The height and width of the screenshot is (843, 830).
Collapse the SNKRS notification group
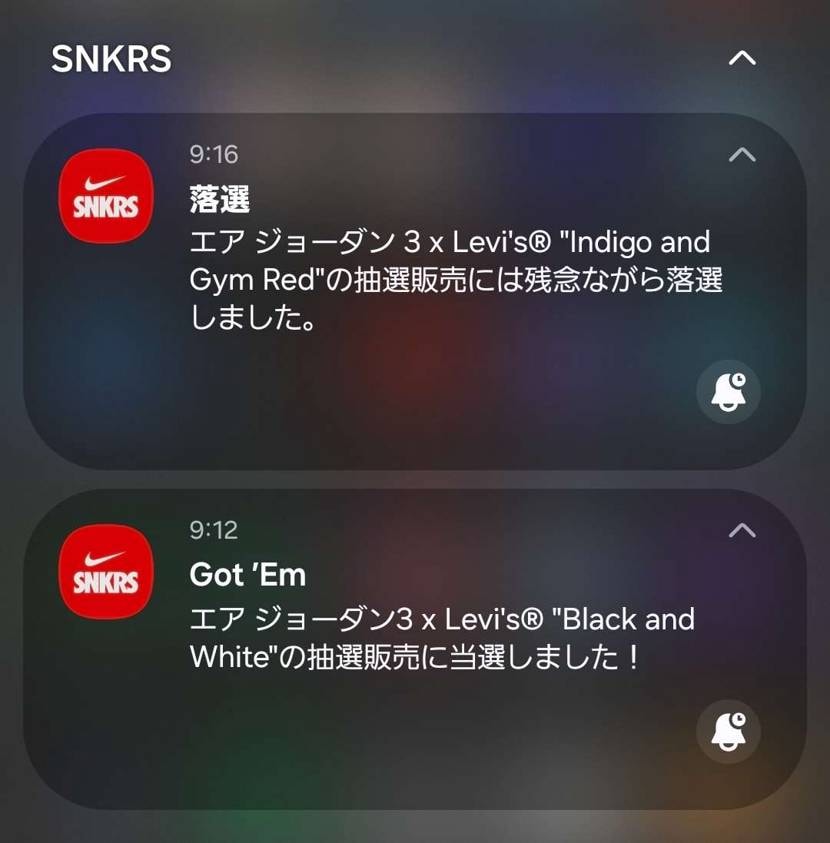click(742, 58)
